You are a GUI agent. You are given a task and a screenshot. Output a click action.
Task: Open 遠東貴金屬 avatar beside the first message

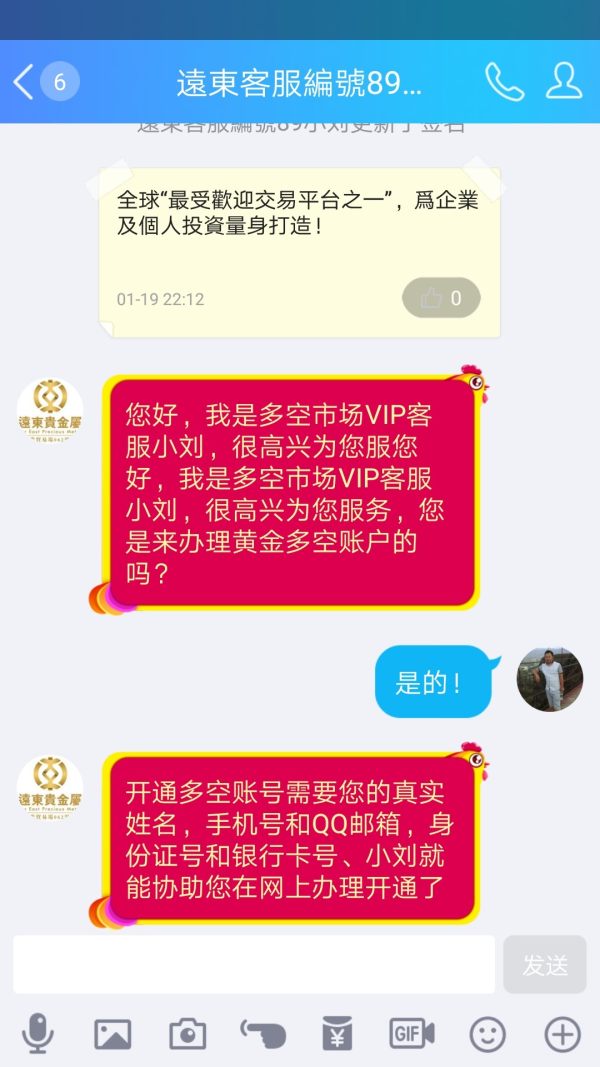(x=50, y=412)
